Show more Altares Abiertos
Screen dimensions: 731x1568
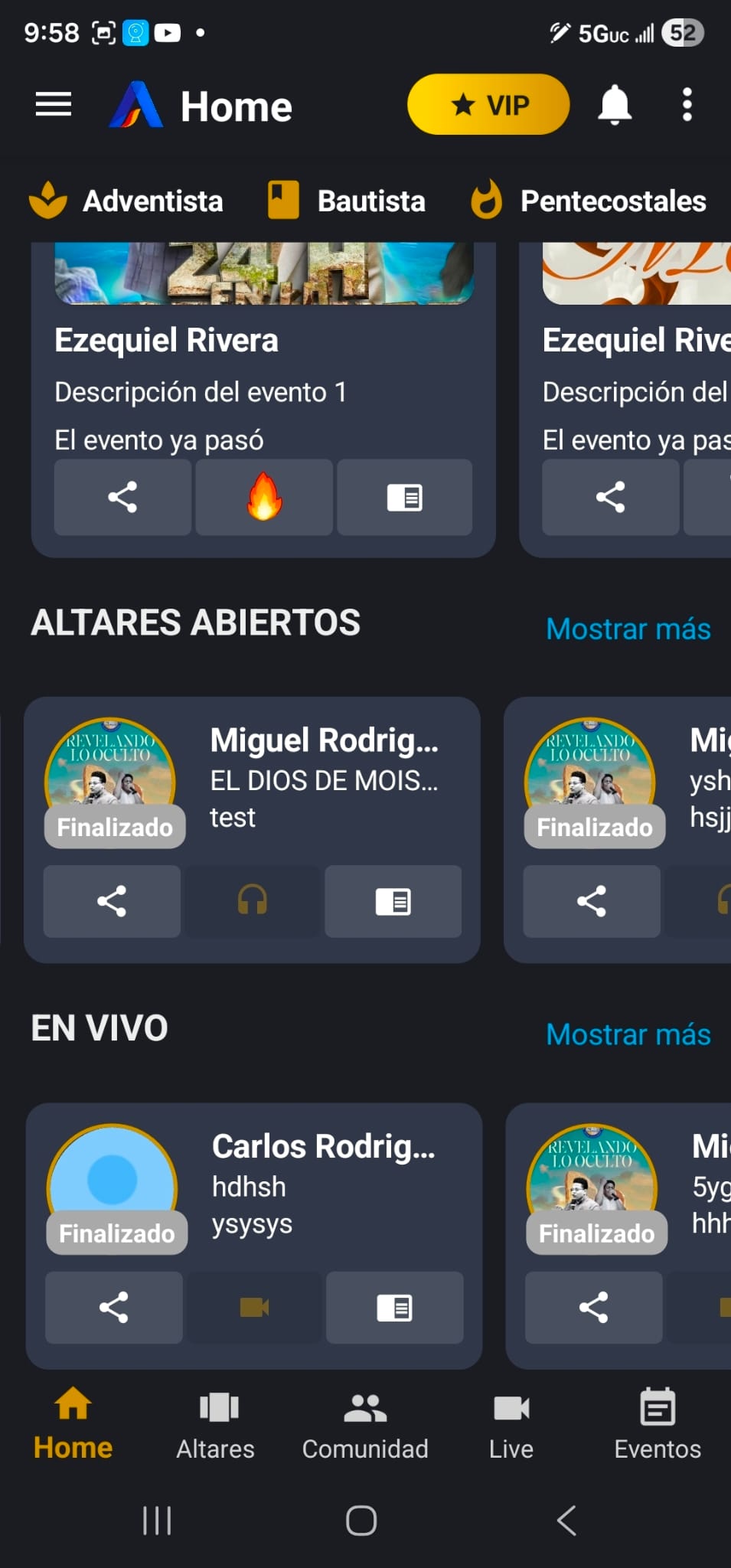(628, 629)
